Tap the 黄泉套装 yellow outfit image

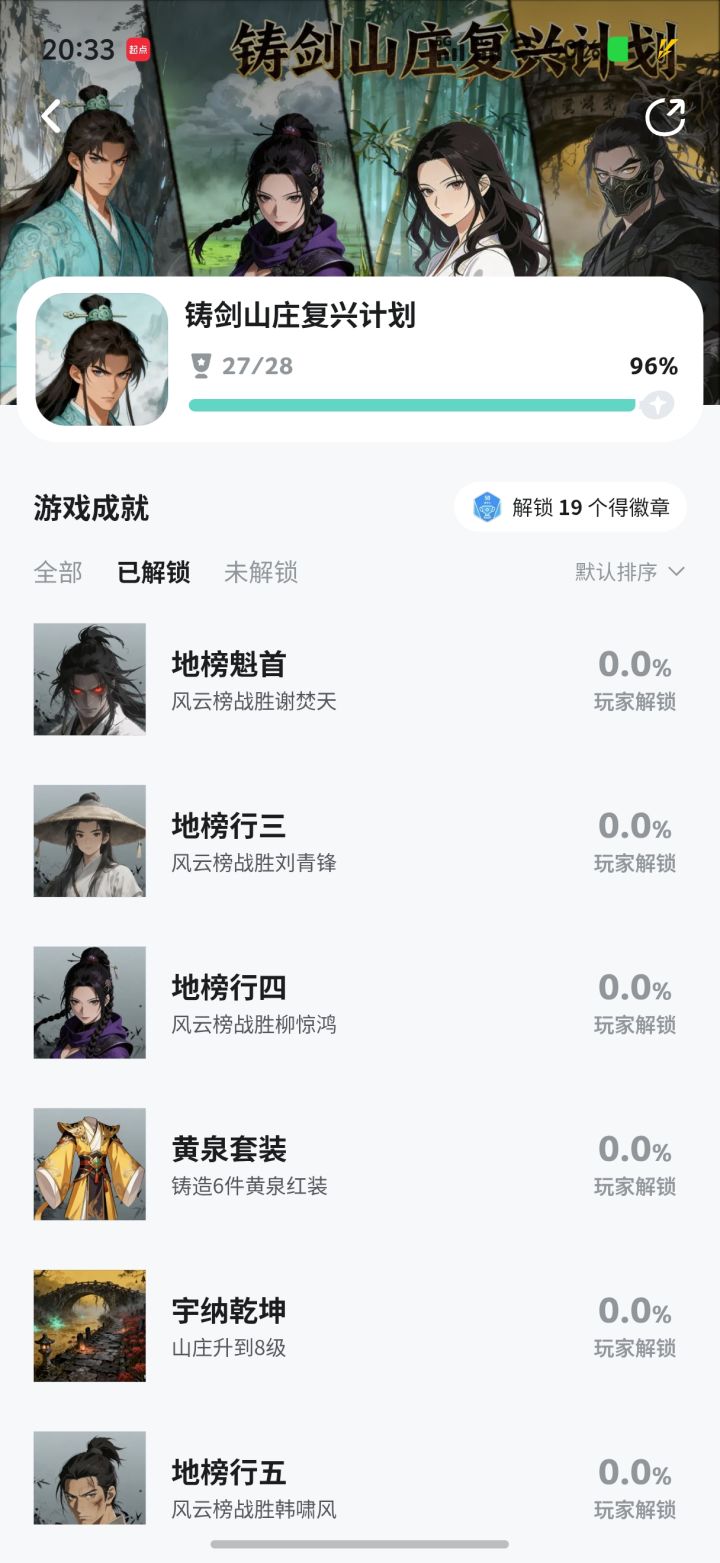point(89,1163)
